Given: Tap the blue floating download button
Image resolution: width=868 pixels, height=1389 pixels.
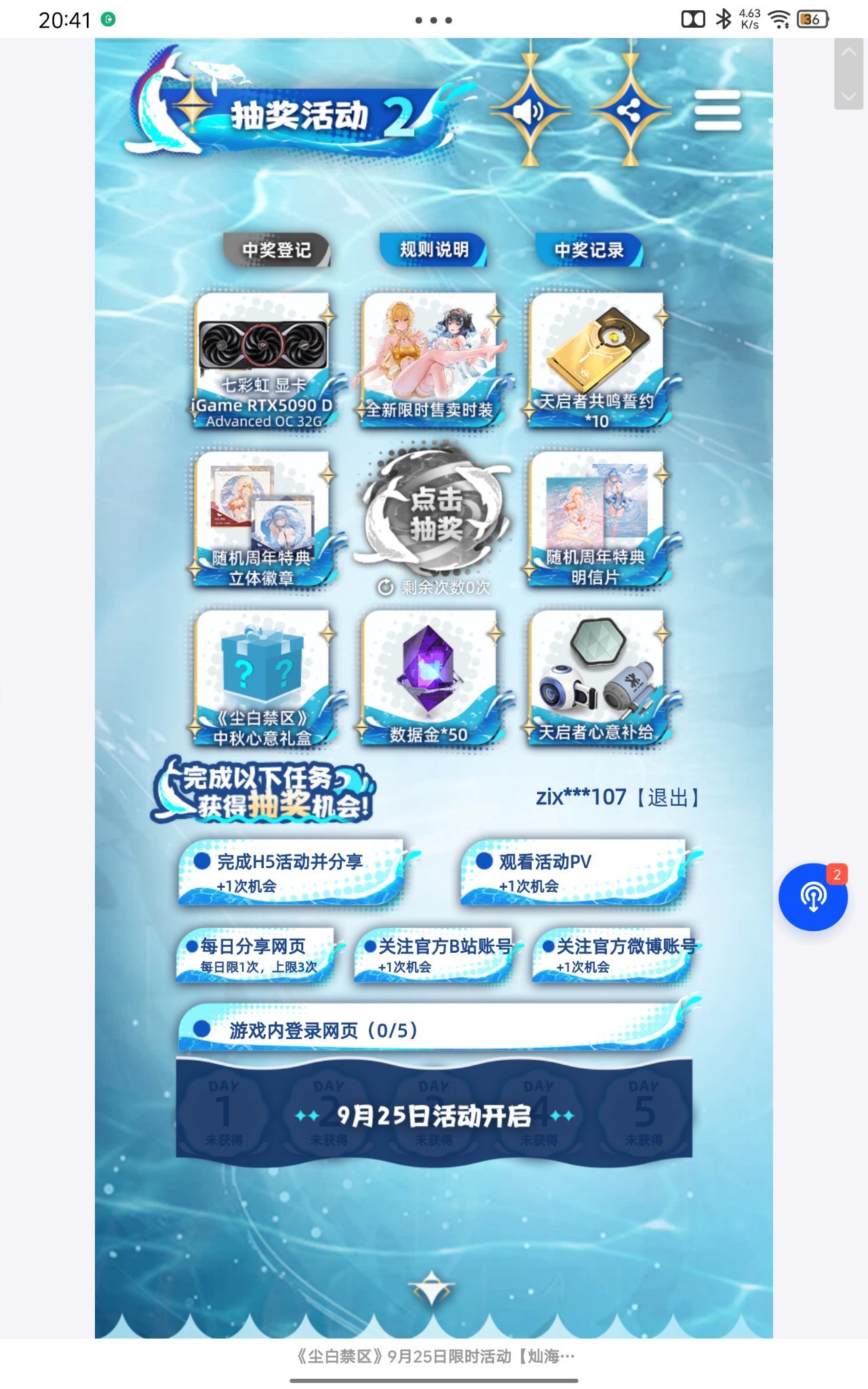Looking at the screenshot, I should [x=812, y=897].
